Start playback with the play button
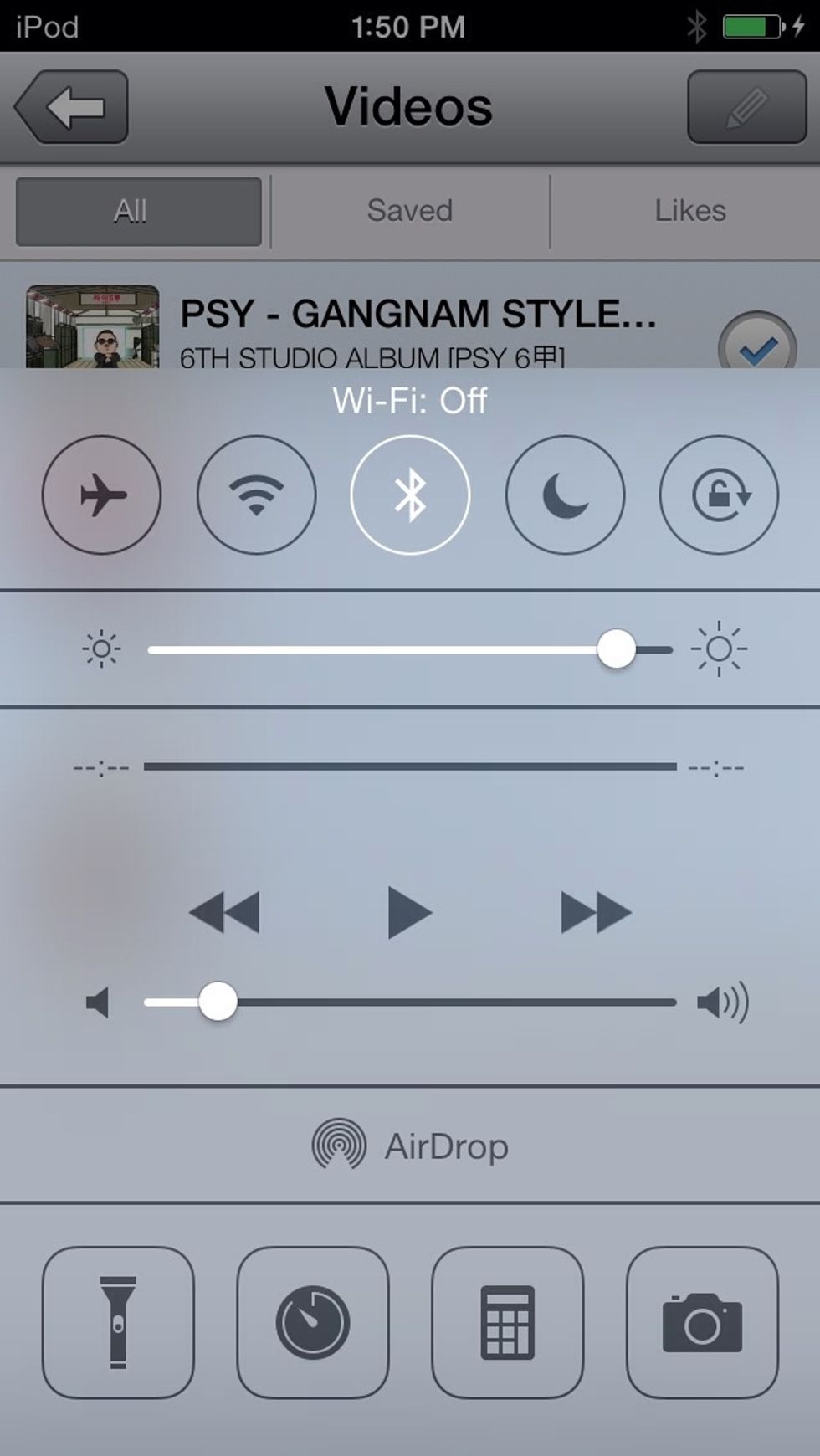 tap(410, 913)
